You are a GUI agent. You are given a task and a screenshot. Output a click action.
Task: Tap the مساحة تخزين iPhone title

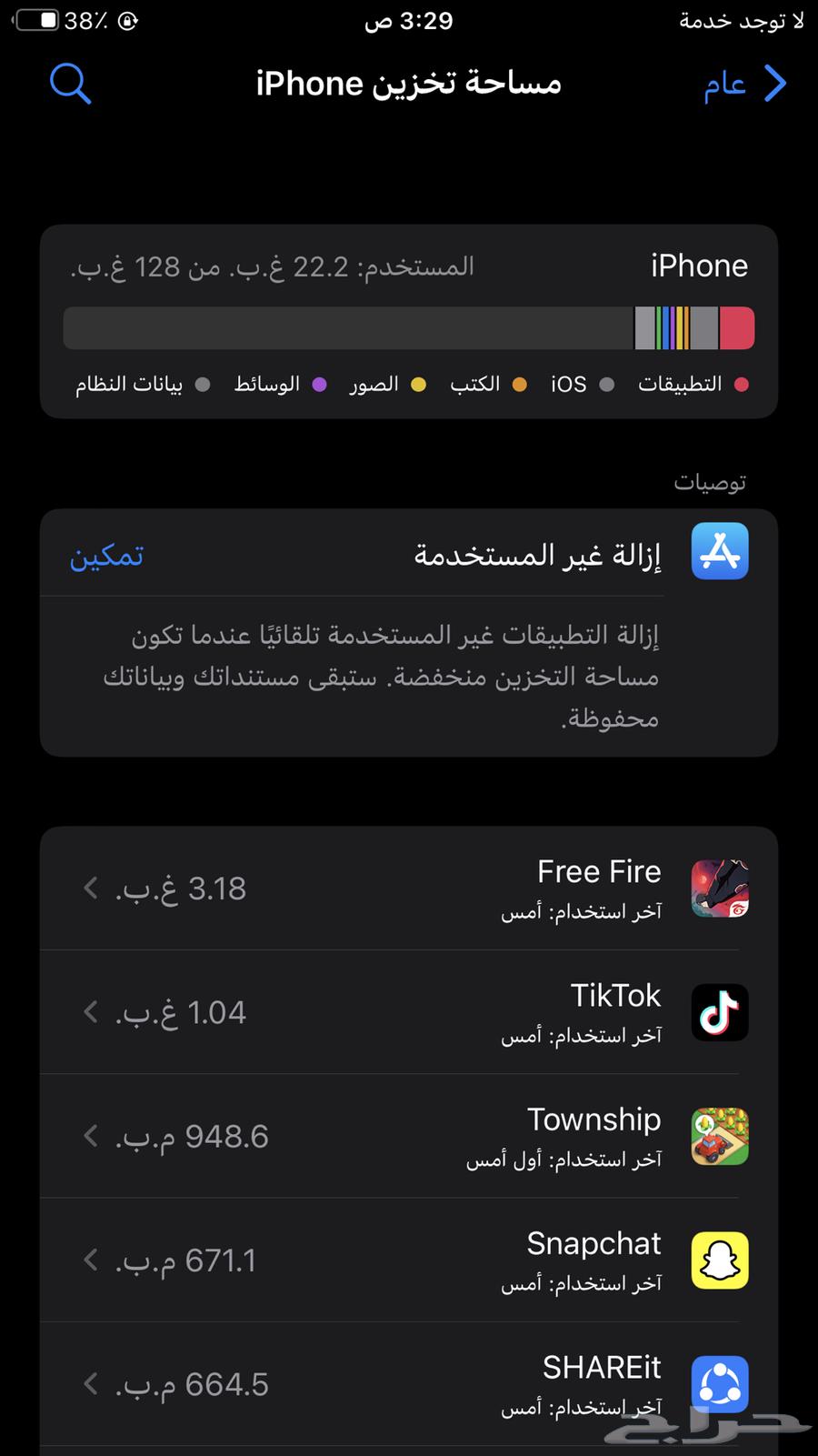[x=409, y=83]
